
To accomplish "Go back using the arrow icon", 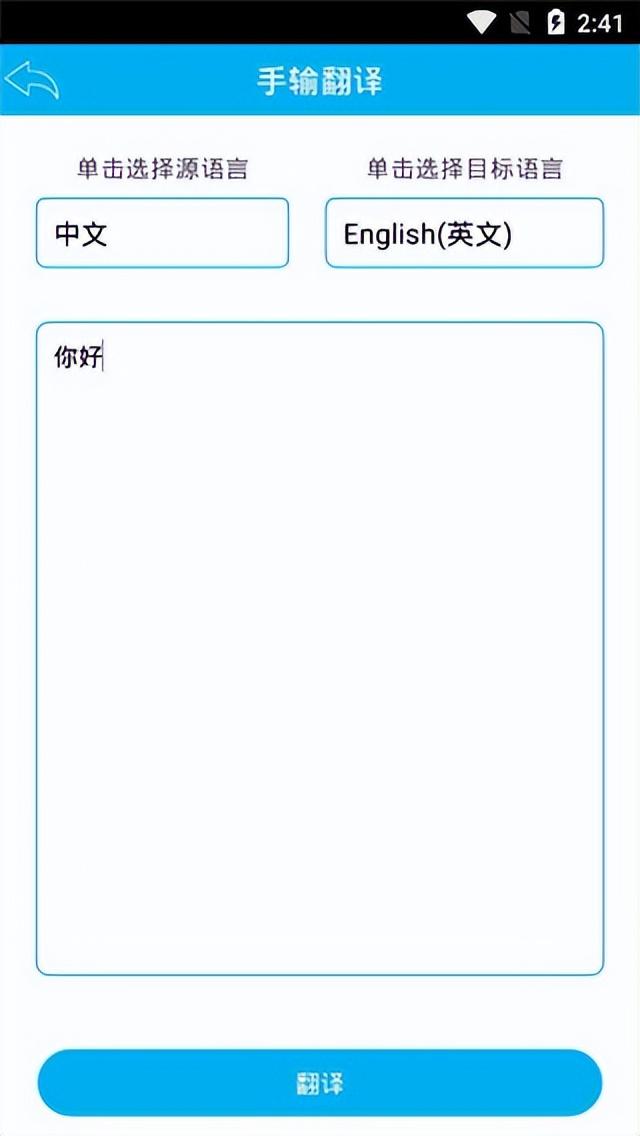I will [32, 80].
